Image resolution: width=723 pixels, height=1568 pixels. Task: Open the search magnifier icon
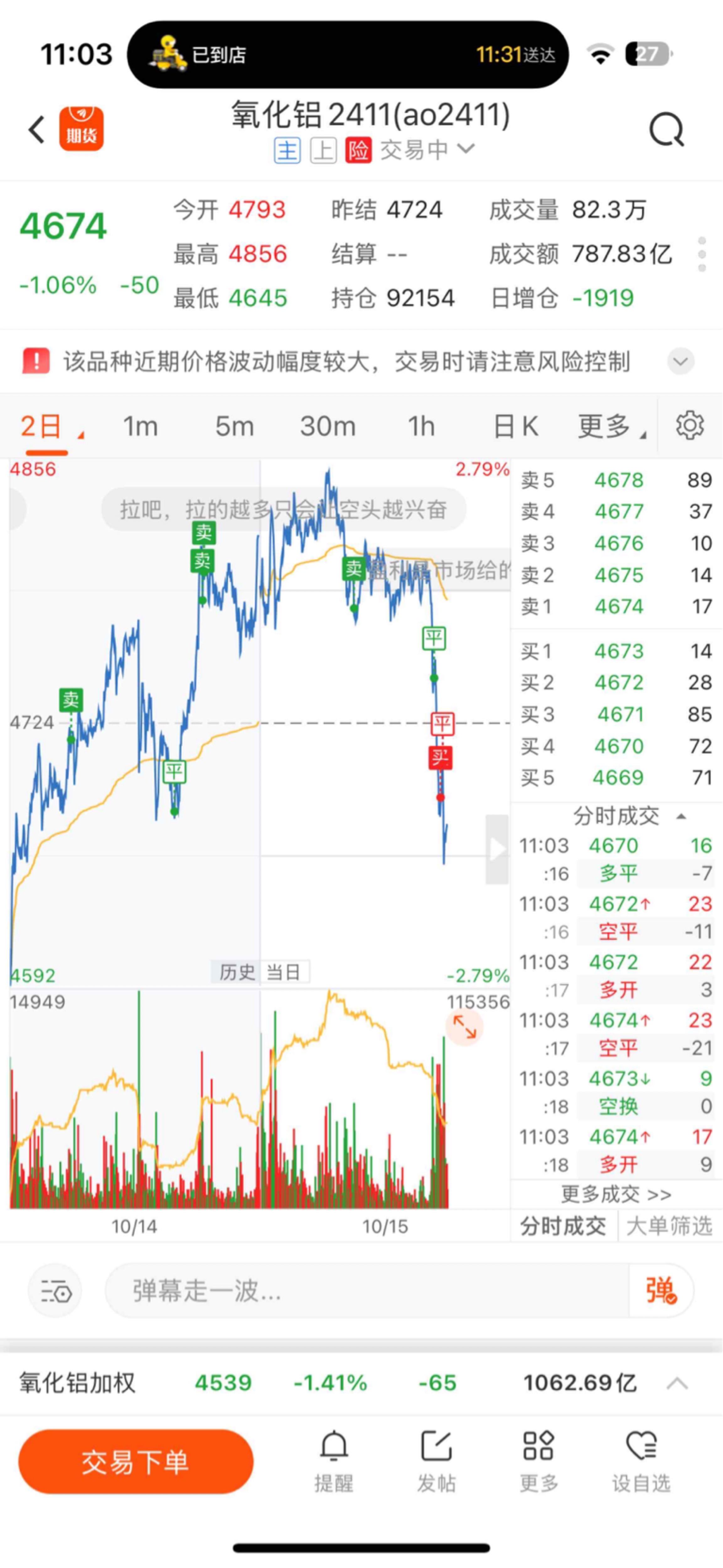[667, 129]
